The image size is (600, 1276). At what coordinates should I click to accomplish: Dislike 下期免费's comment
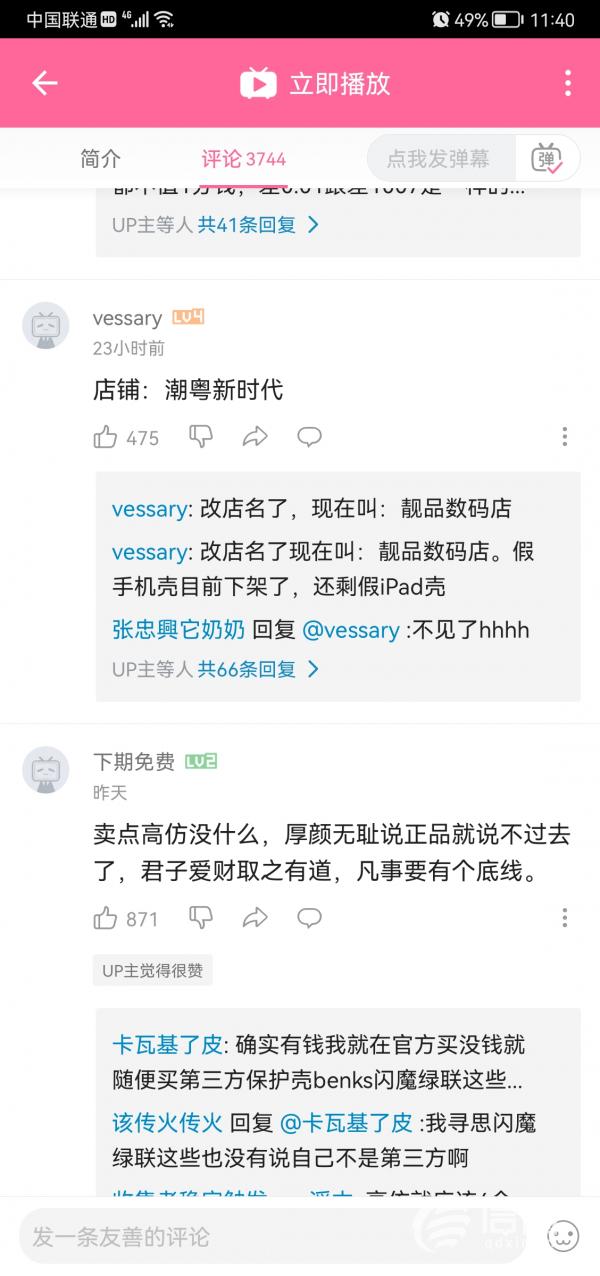[x=201, y=918]
